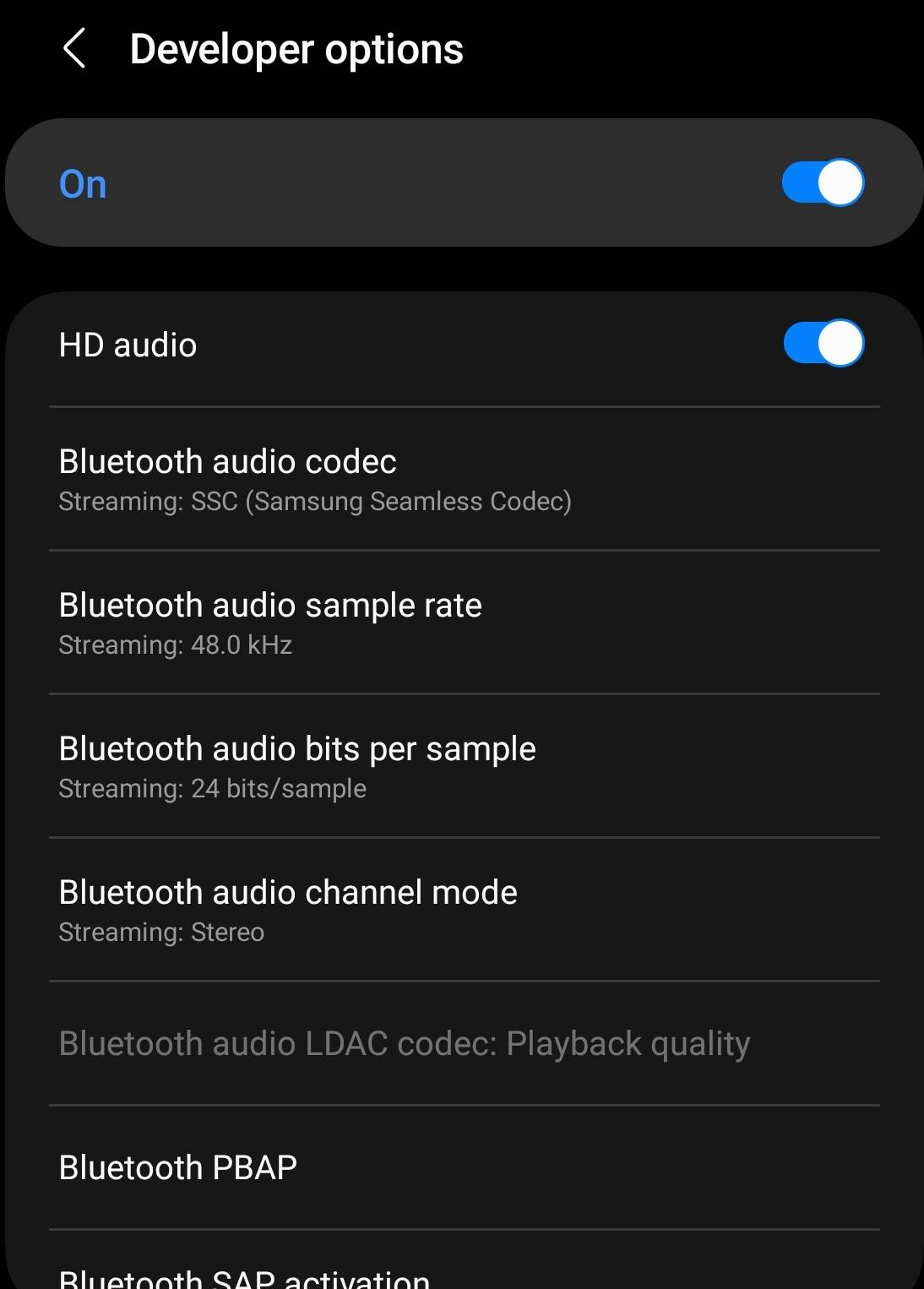Tap Bluetooth audio sample rate title
924x1289 pixels.
pos(270,604)
